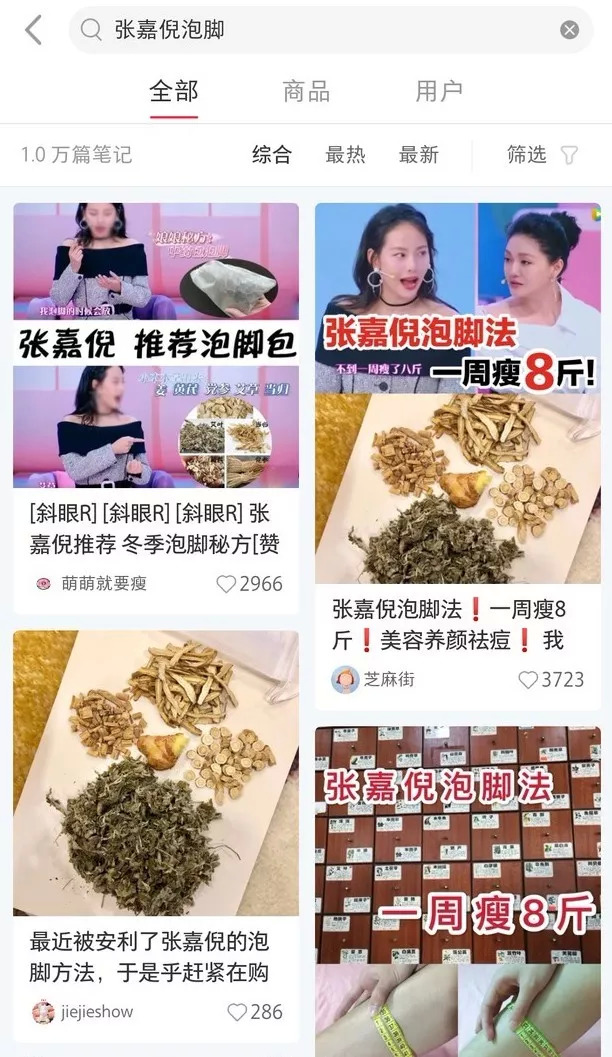Sort results by 最热
Viewport: 612px width, 1057px height.
pos(346,155)
